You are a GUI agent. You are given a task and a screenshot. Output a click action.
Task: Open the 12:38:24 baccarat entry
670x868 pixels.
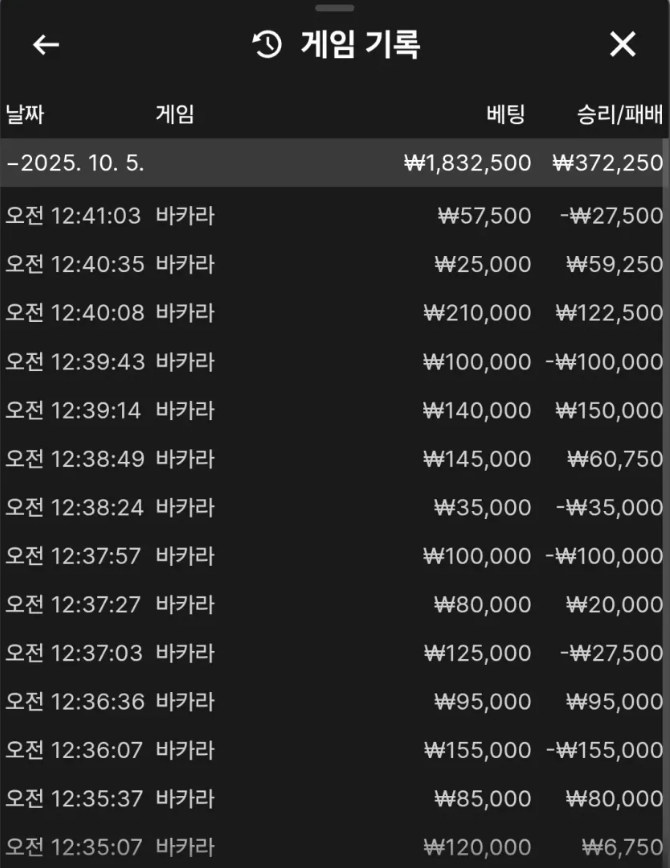[334, 508]
